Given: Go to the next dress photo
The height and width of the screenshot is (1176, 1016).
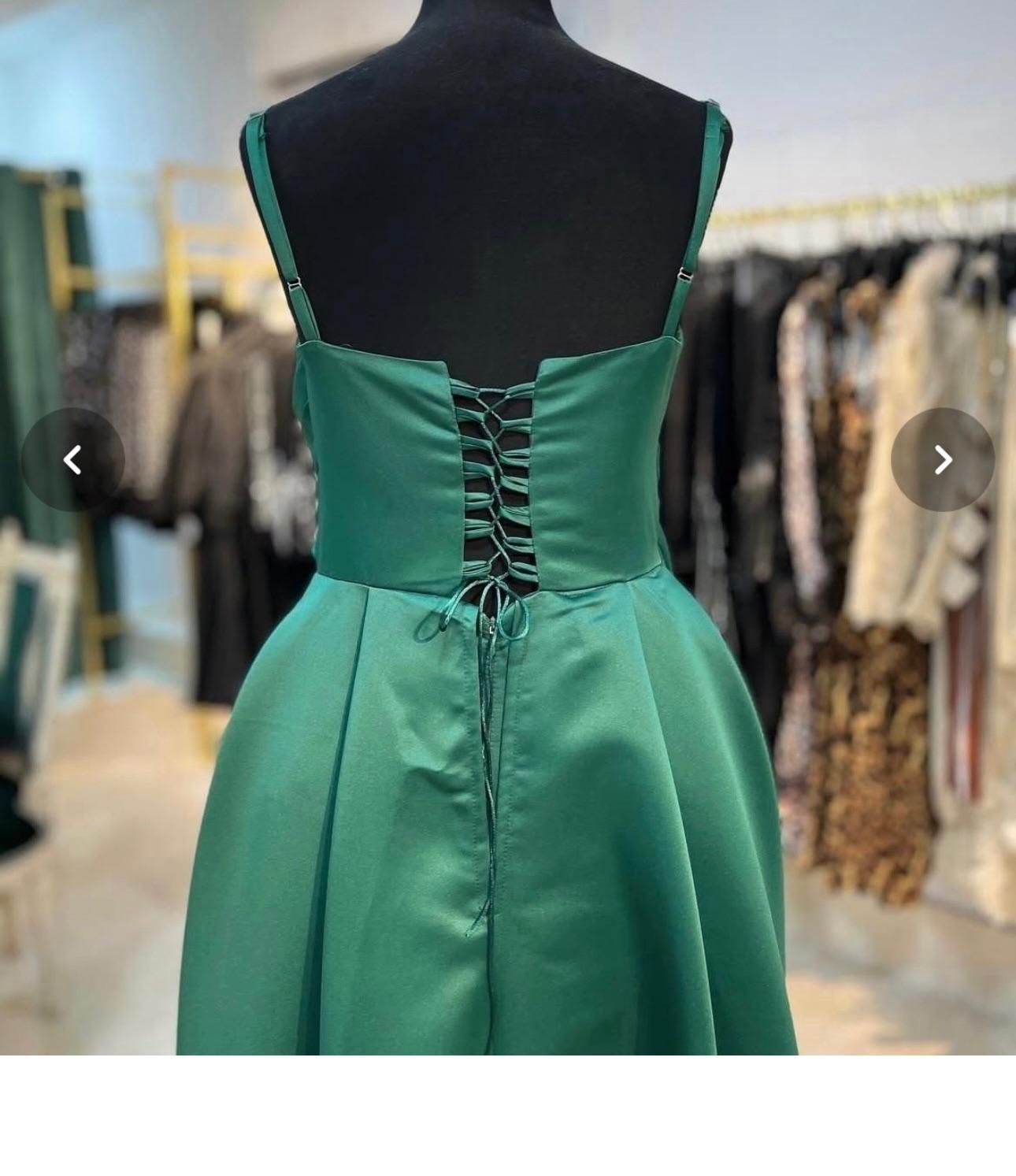Looking at the screenshot, I should [x=943, y=460].
